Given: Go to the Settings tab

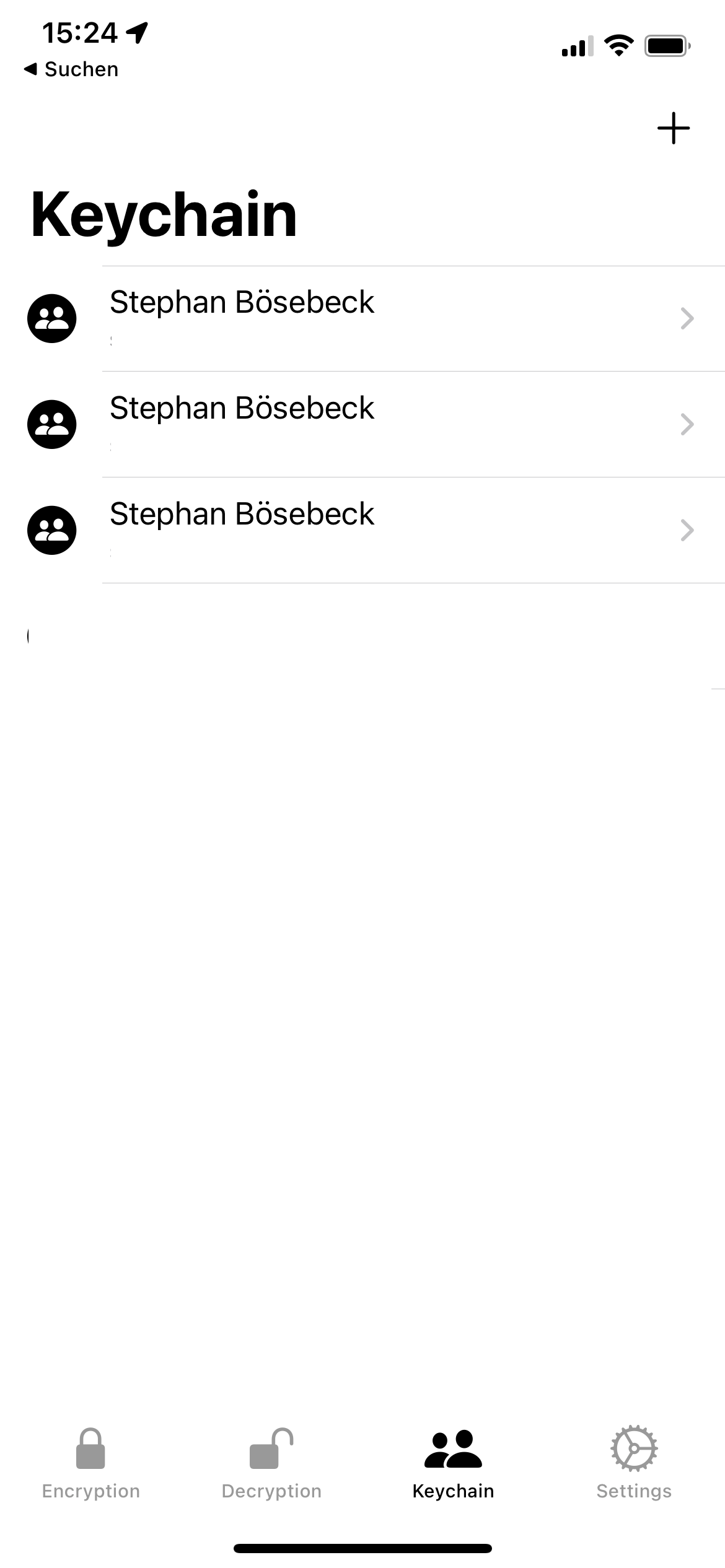Looking at the screenshot, I should click(634, 1464).
